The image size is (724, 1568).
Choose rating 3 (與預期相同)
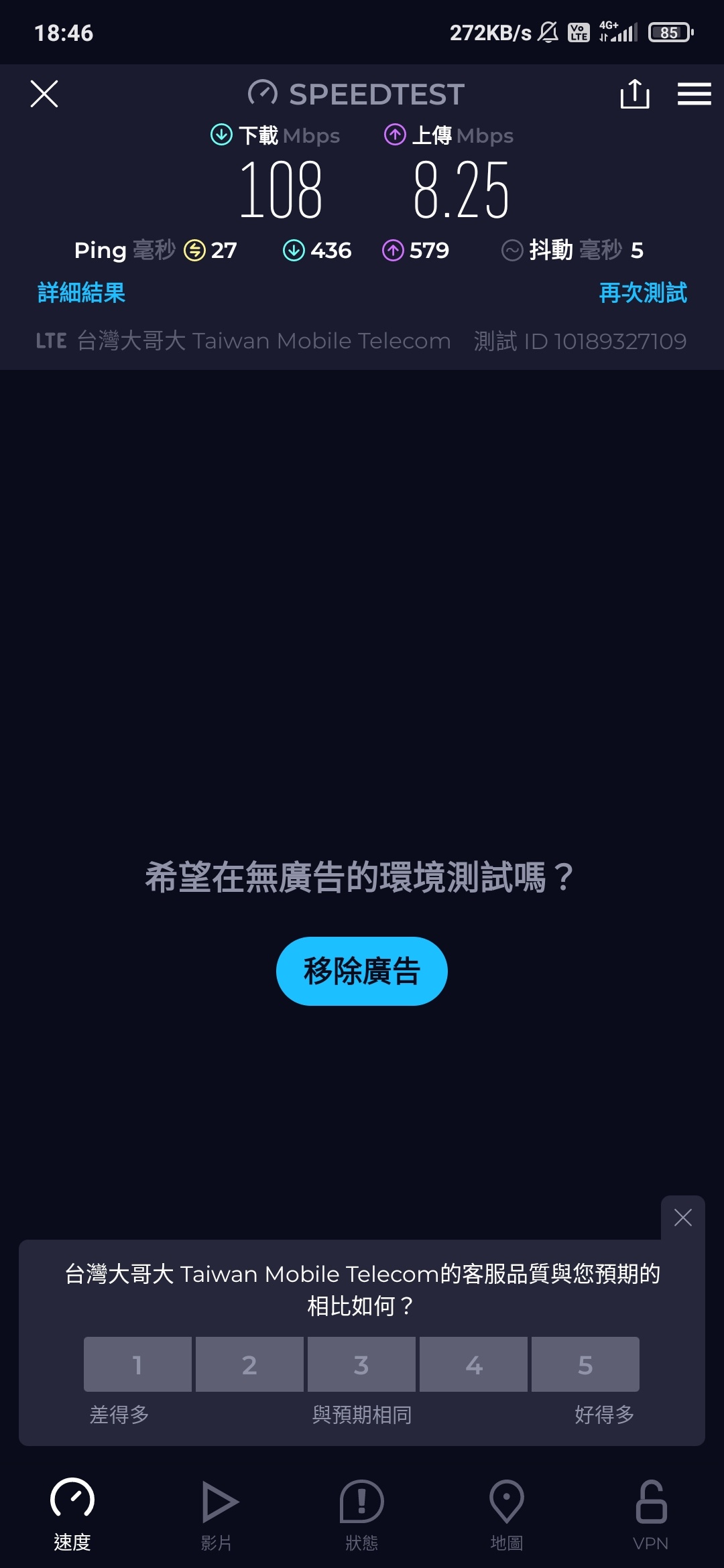[361, 1364]
